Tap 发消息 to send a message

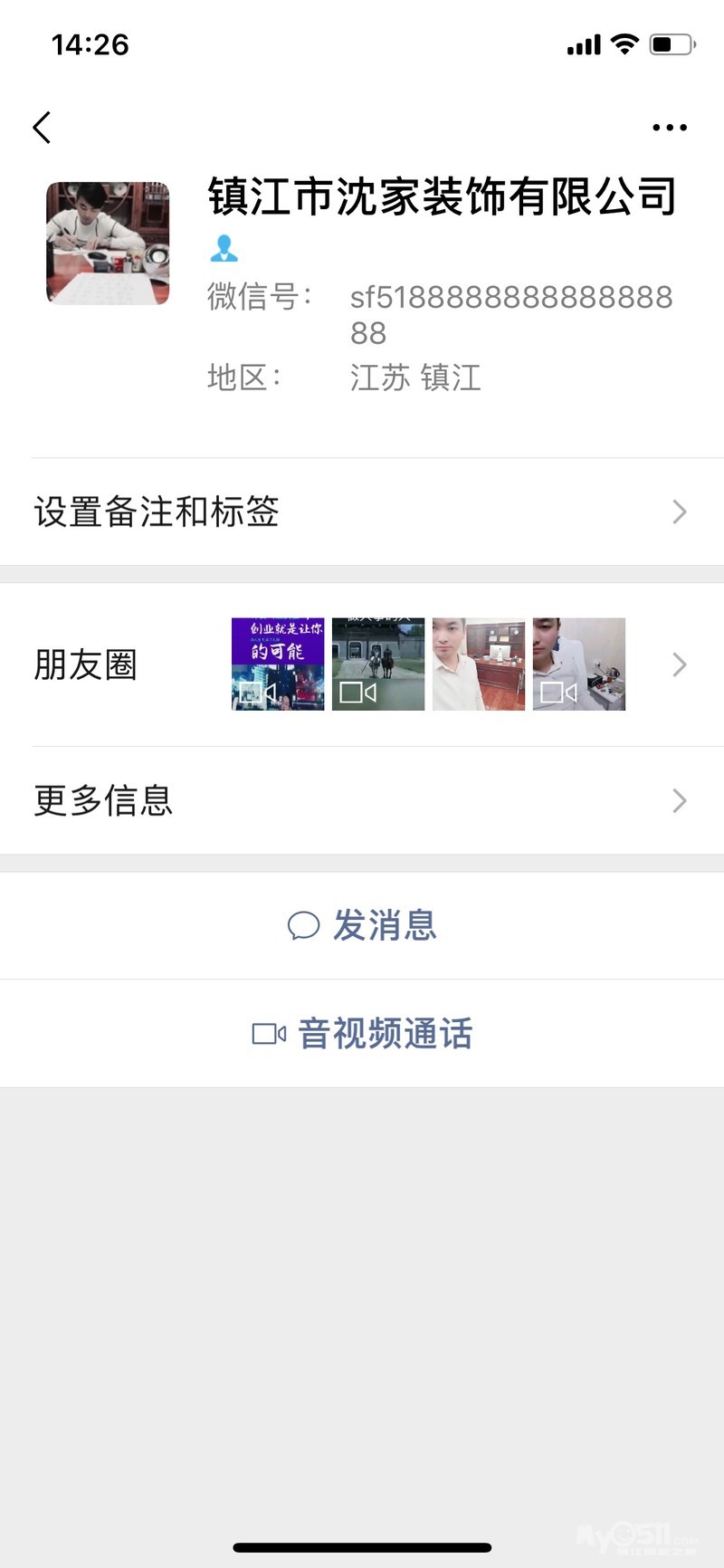tap(362, 925)
